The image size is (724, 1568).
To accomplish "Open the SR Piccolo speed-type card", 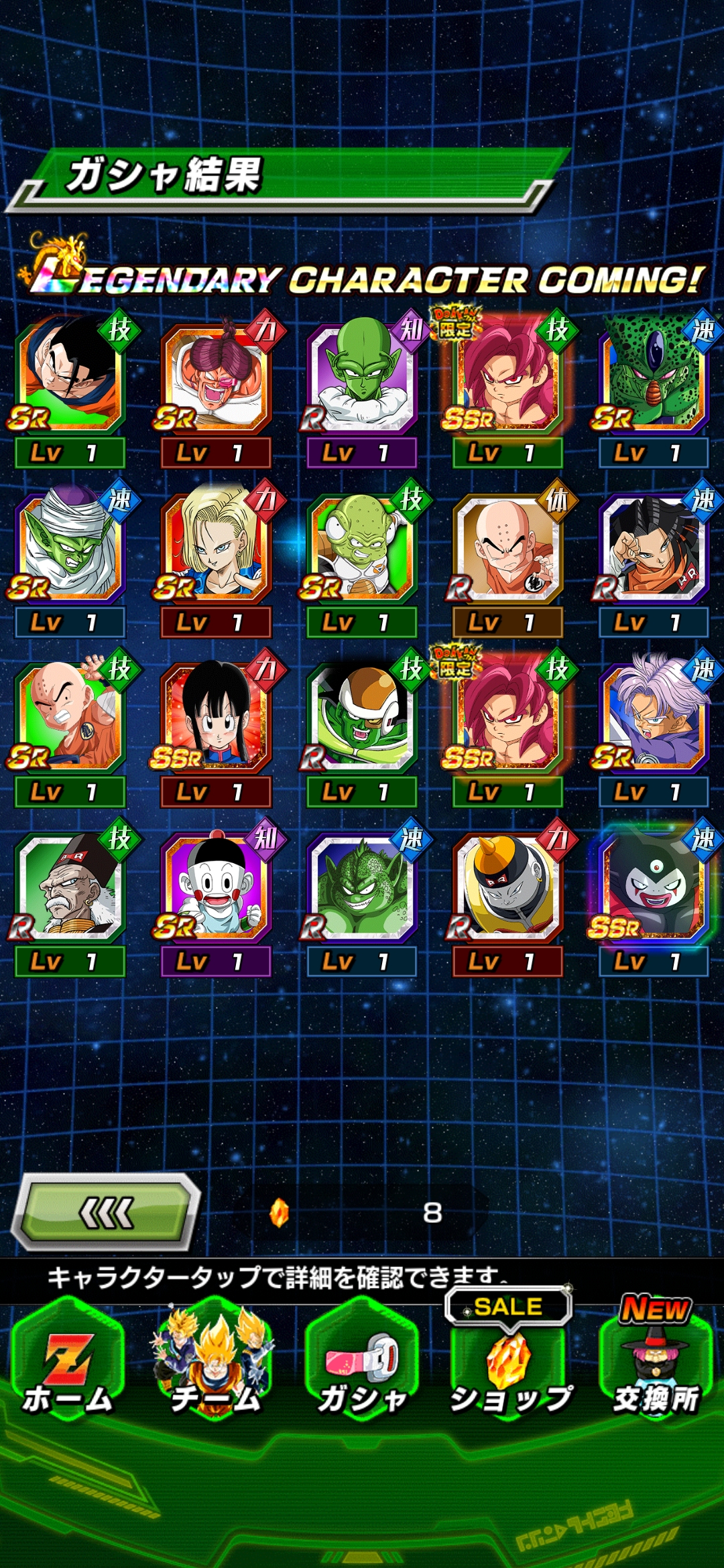I will click(x=70, y=546).
